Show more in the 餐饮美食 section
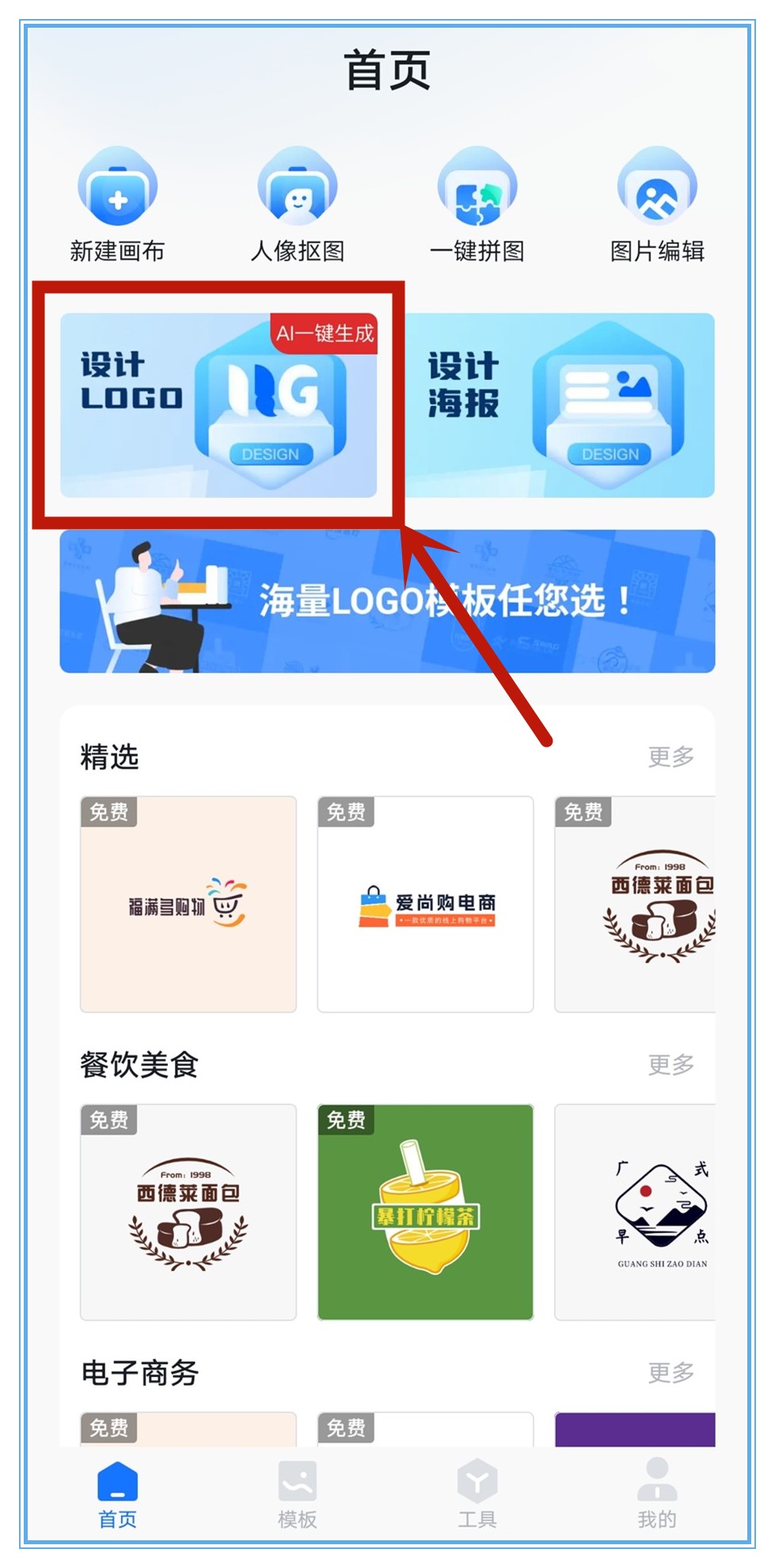The width and height of the screenshot is (775, 1568). 671,1064
